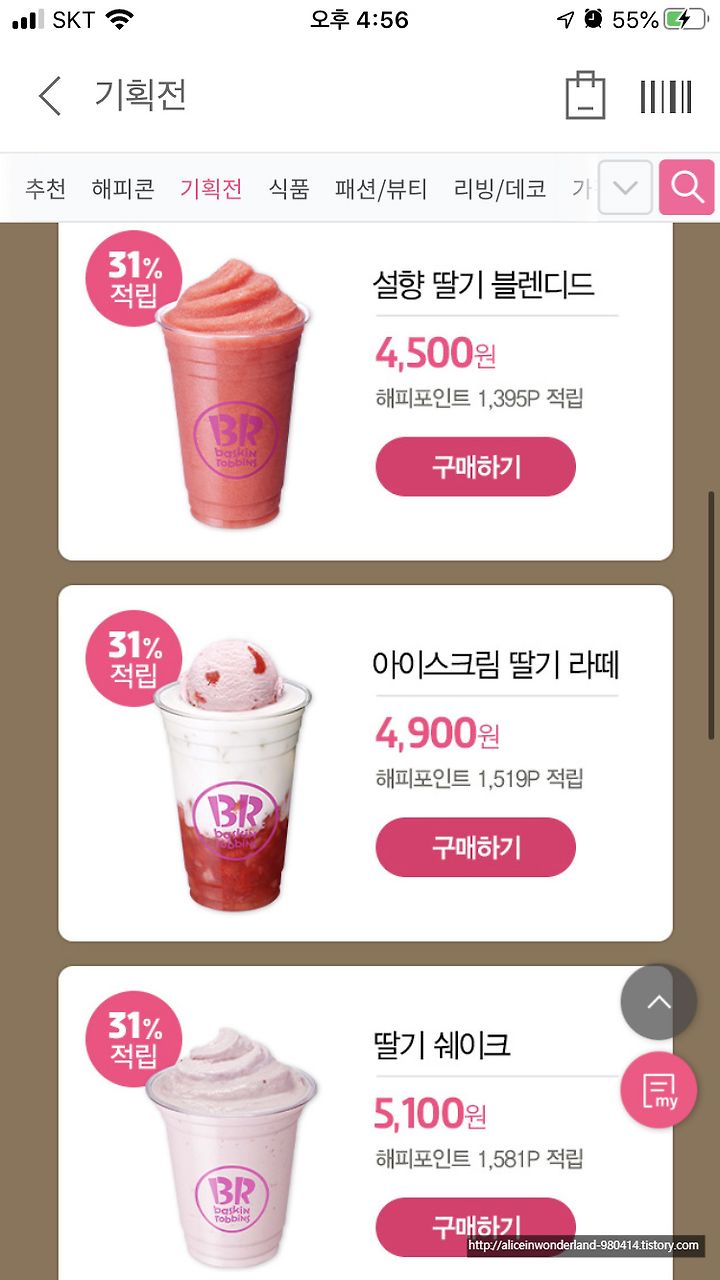The width and height of the screenshot is (720, 1280).
Task: Open the barcode icon
Action: point(666,97)
